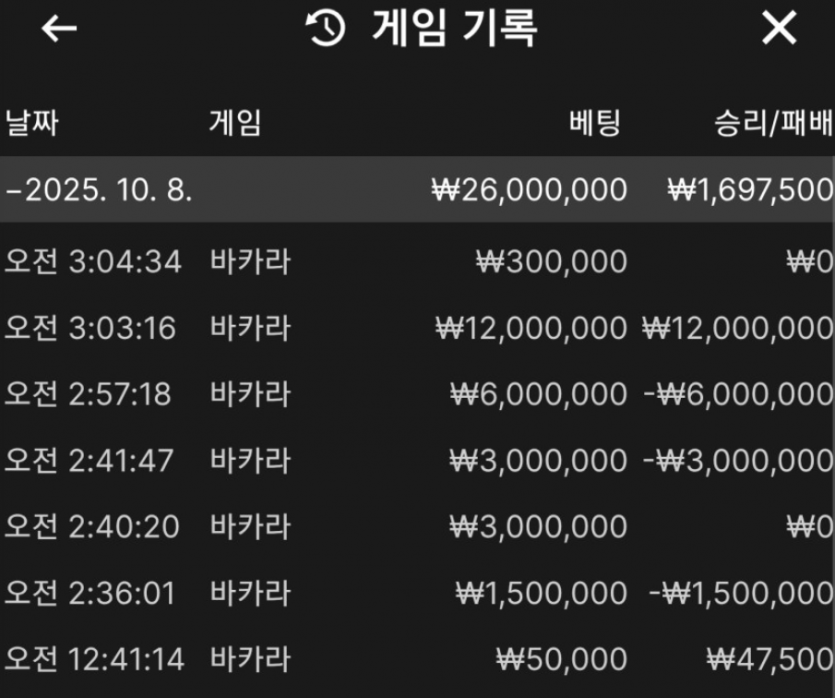This screenshot has height=698, width=835.
Task: View the 오전 2:36:01 baccarat round
Action: point(417,593)
